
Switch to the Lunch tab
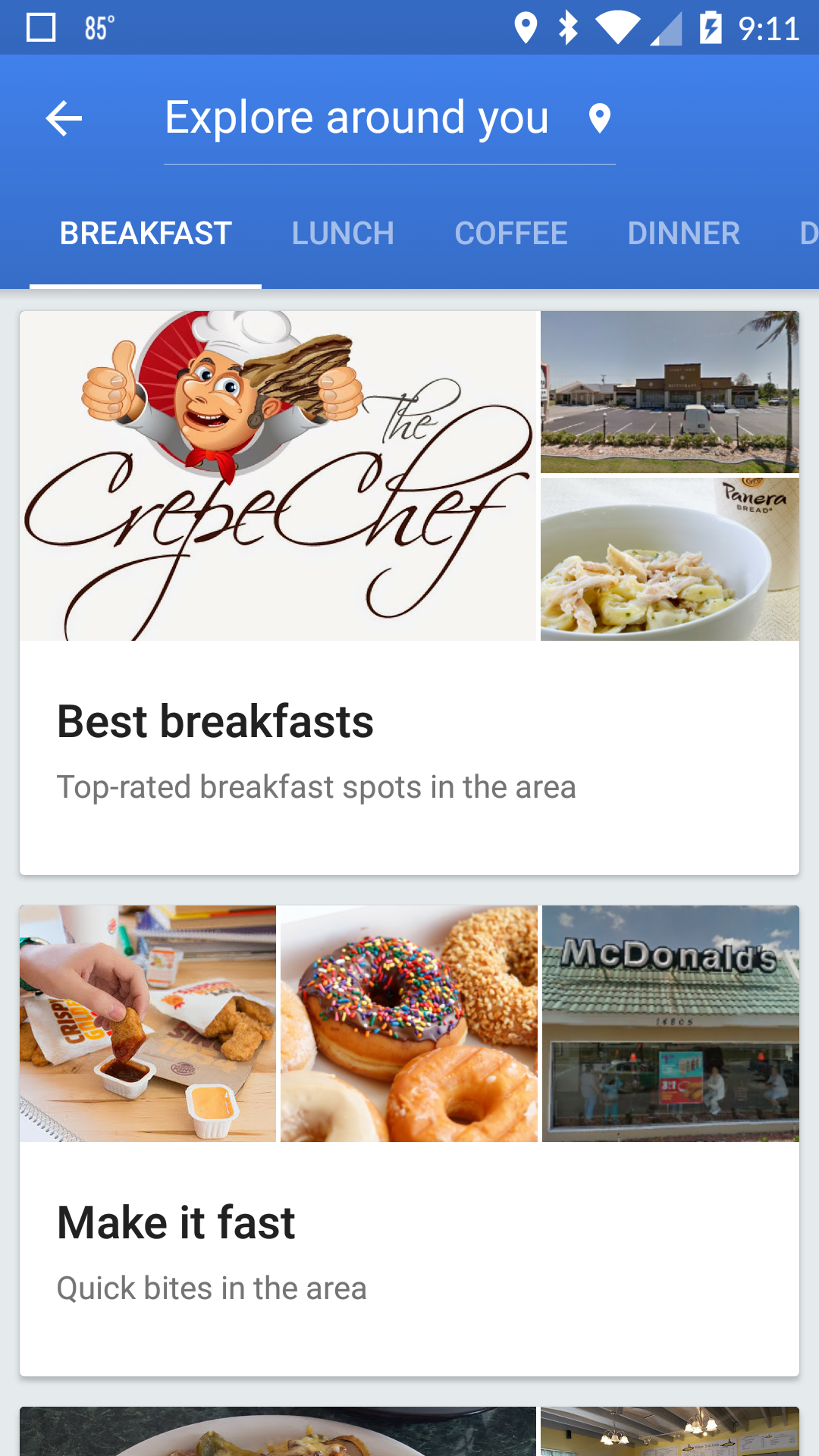point(343,234)
